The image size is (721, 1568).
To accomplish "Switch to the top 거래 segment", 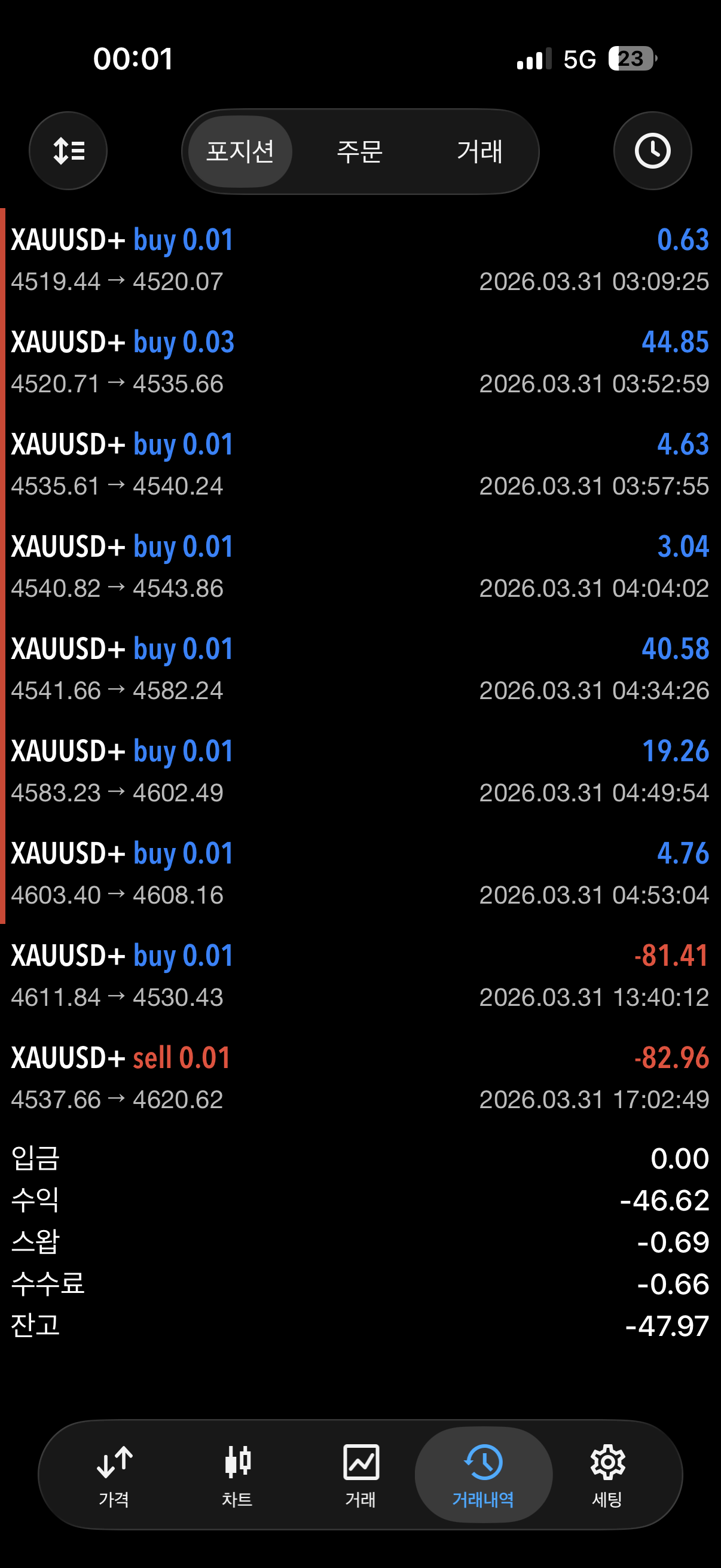I will [479, 151].
